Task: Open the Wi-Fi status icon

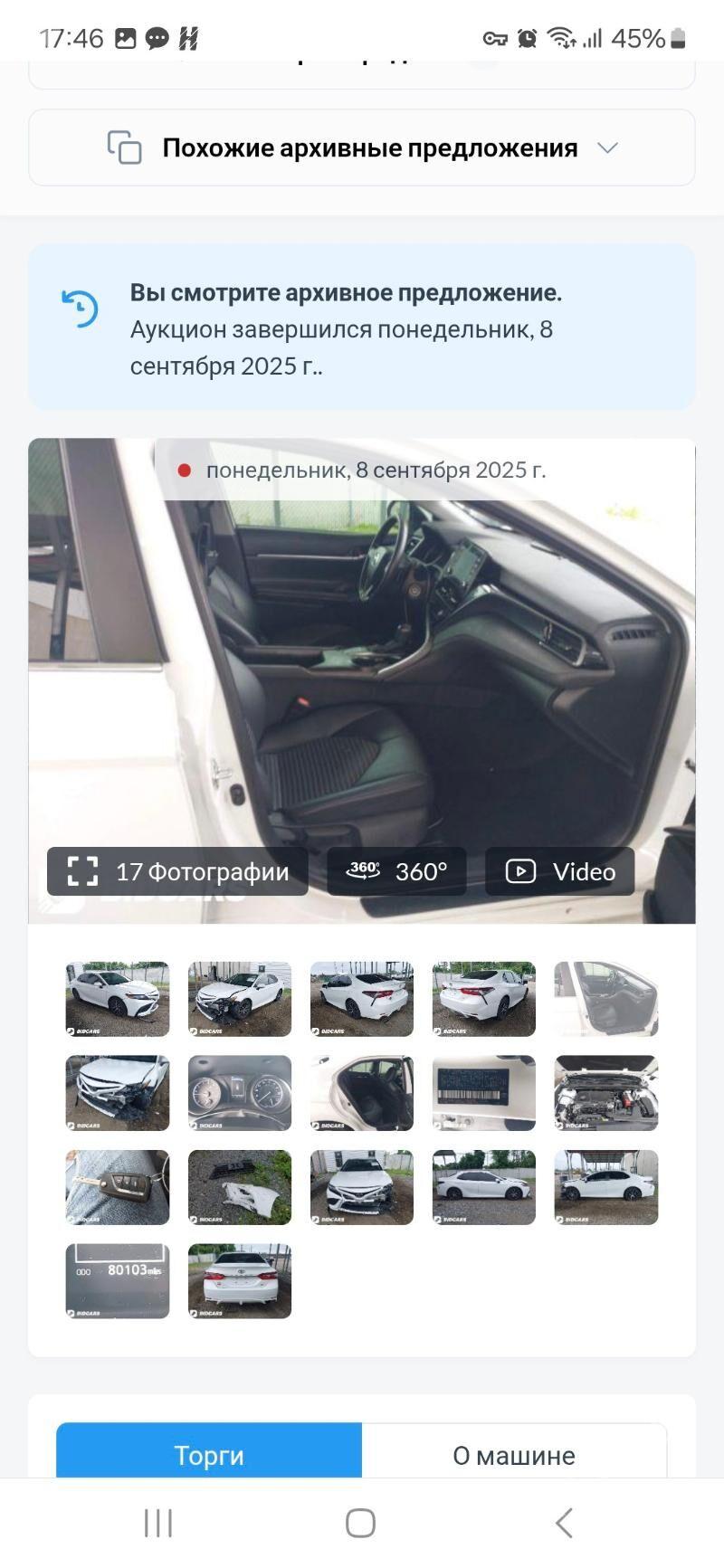Action: [561, 40]
